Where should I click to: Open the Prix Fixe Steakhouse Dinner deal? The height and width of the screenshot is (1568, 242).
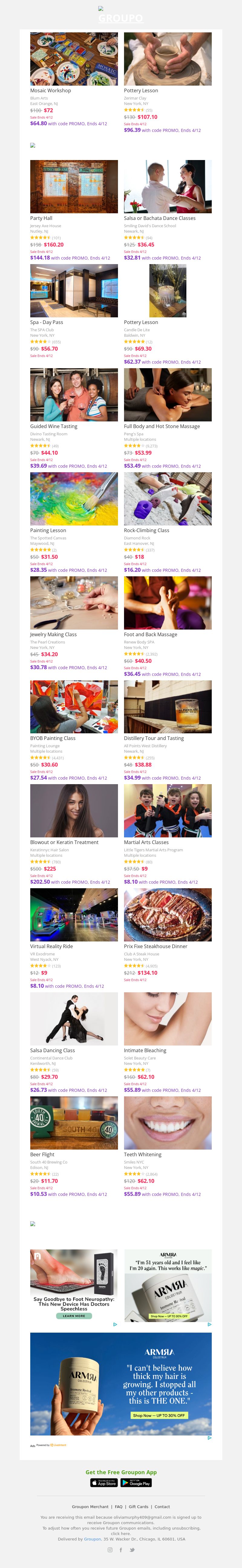tap(168, 915)
